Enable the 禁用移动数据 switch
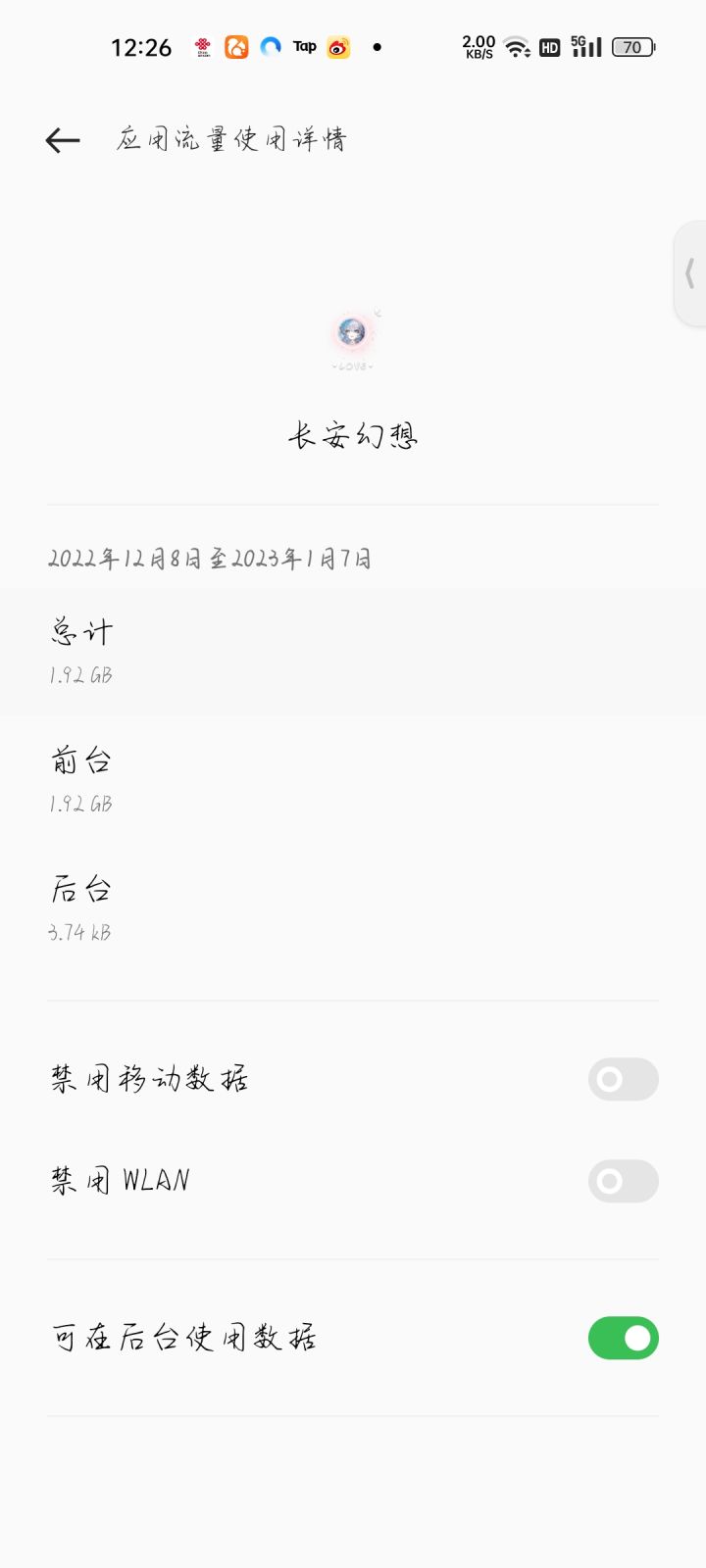The height and width of the screenshot is (1568, 706). point(623,1079)
